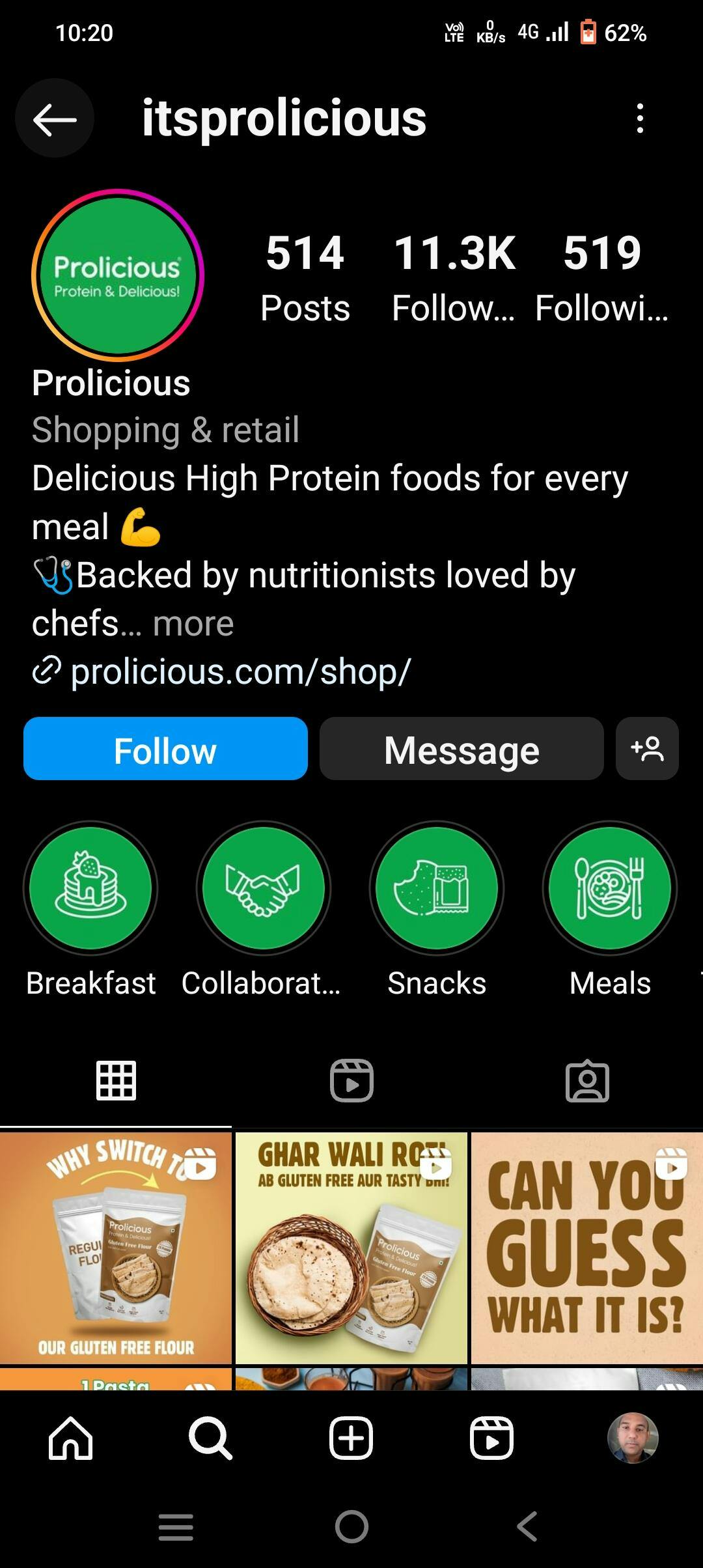Open the Ghar Wali Roti reel

click(x=351, y=1248)
